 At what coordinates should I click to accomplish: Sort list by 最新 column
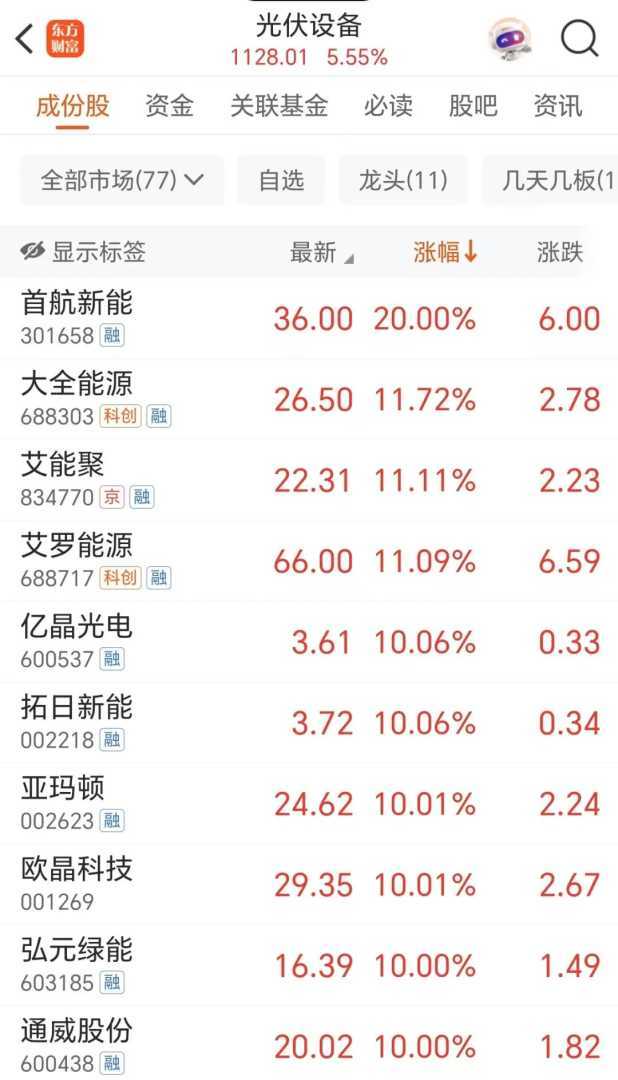click(x=320, y=253)
